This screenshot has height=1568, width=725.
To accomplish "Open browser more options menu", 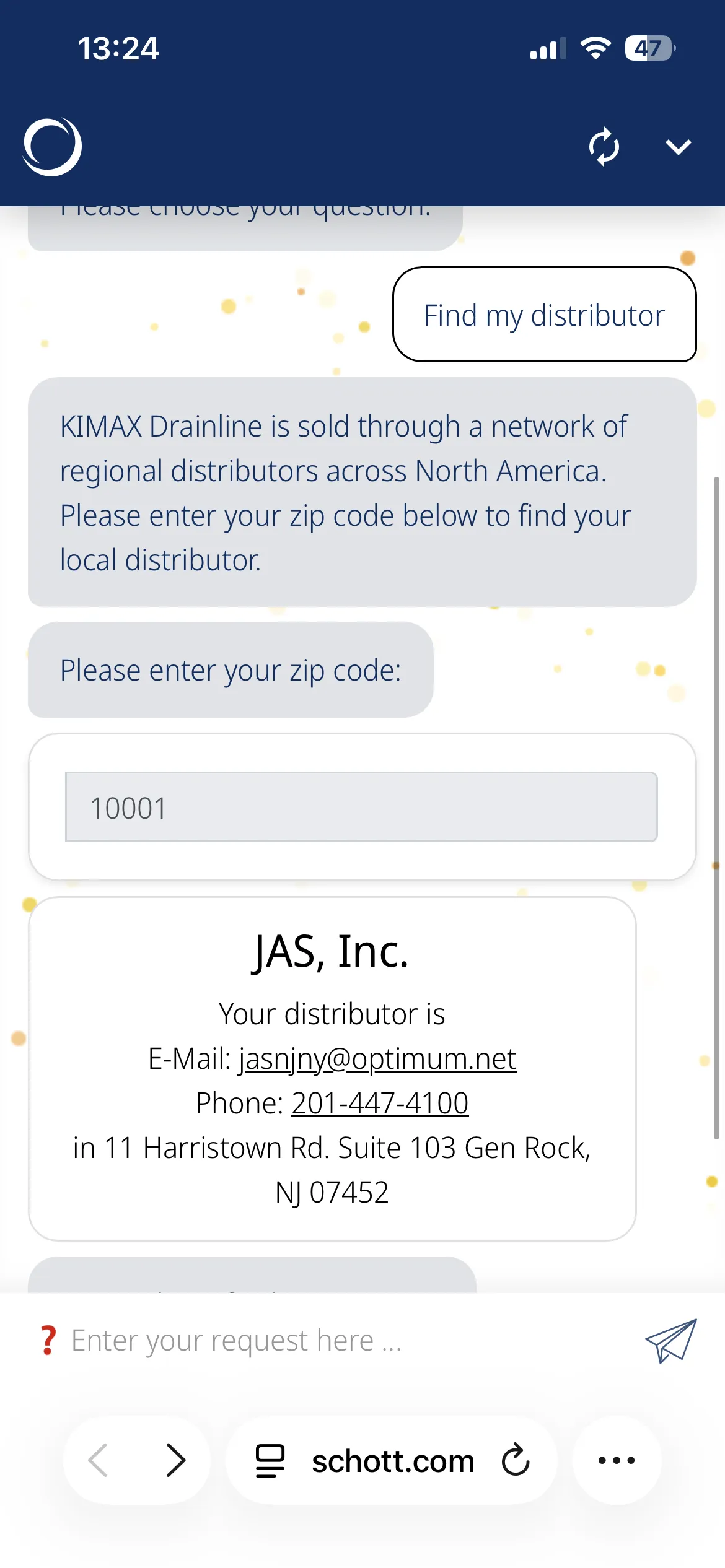I will [617, 1460].
